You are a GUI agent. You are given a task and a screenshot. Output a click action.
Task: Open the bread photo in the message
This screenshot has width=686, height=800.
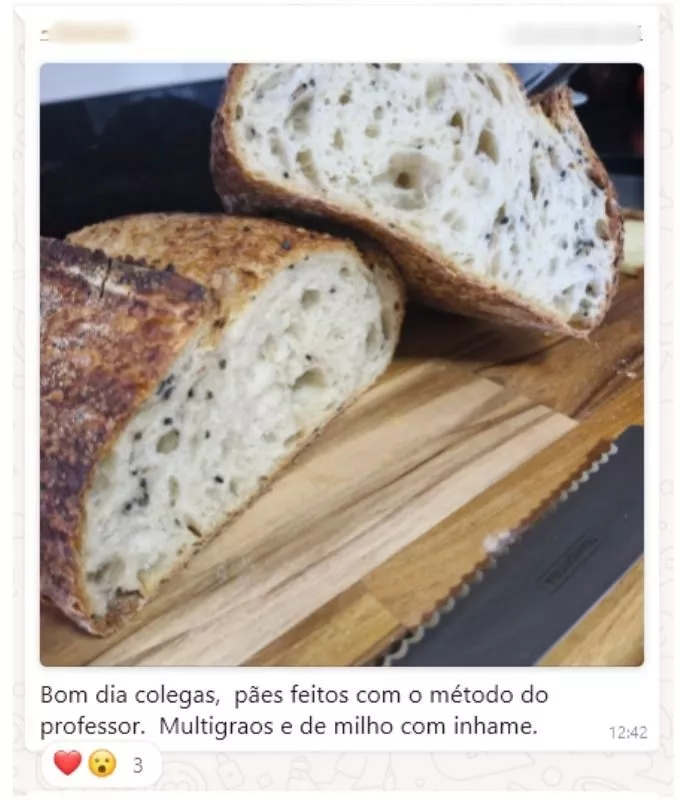342,365
